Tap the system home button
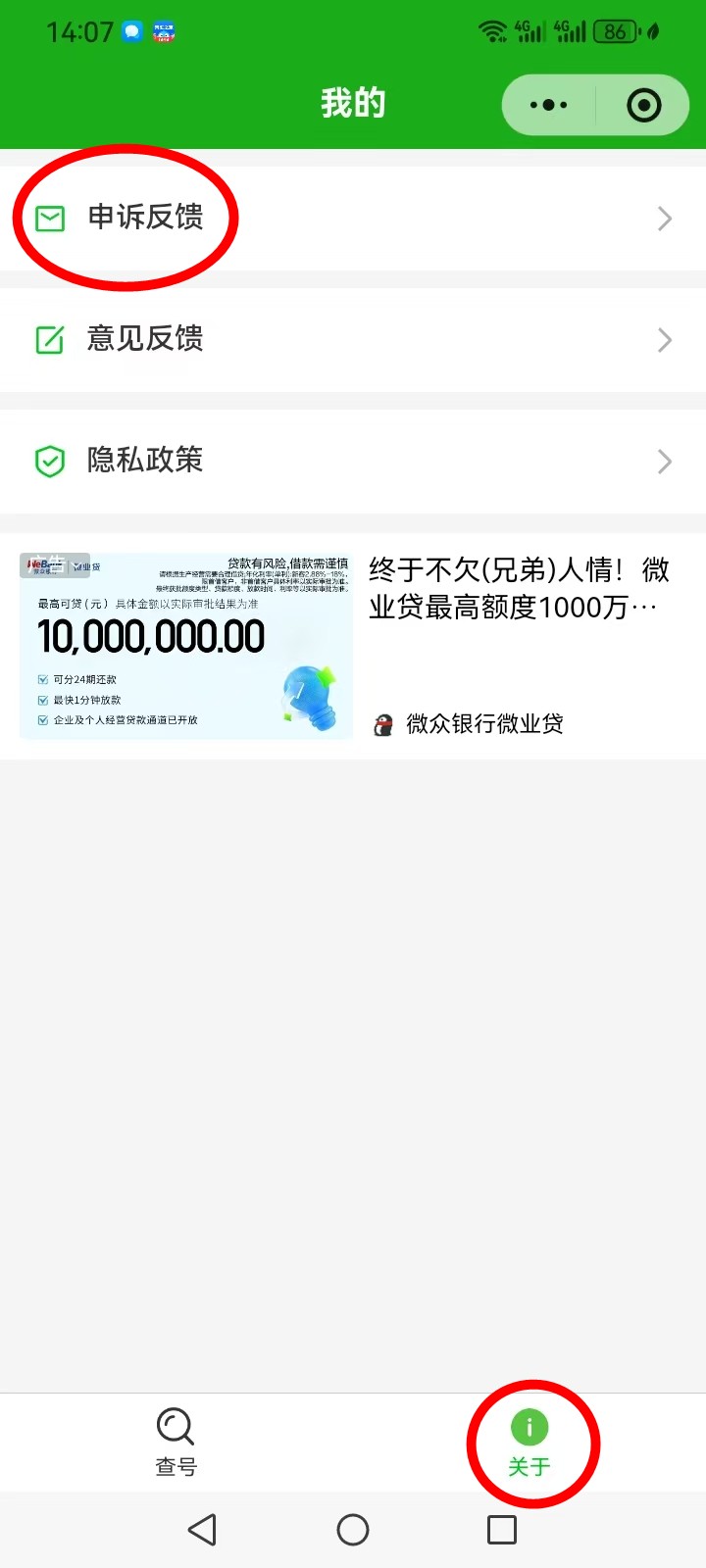Viewport: 706px width, 1568px height. (353, 1530)
